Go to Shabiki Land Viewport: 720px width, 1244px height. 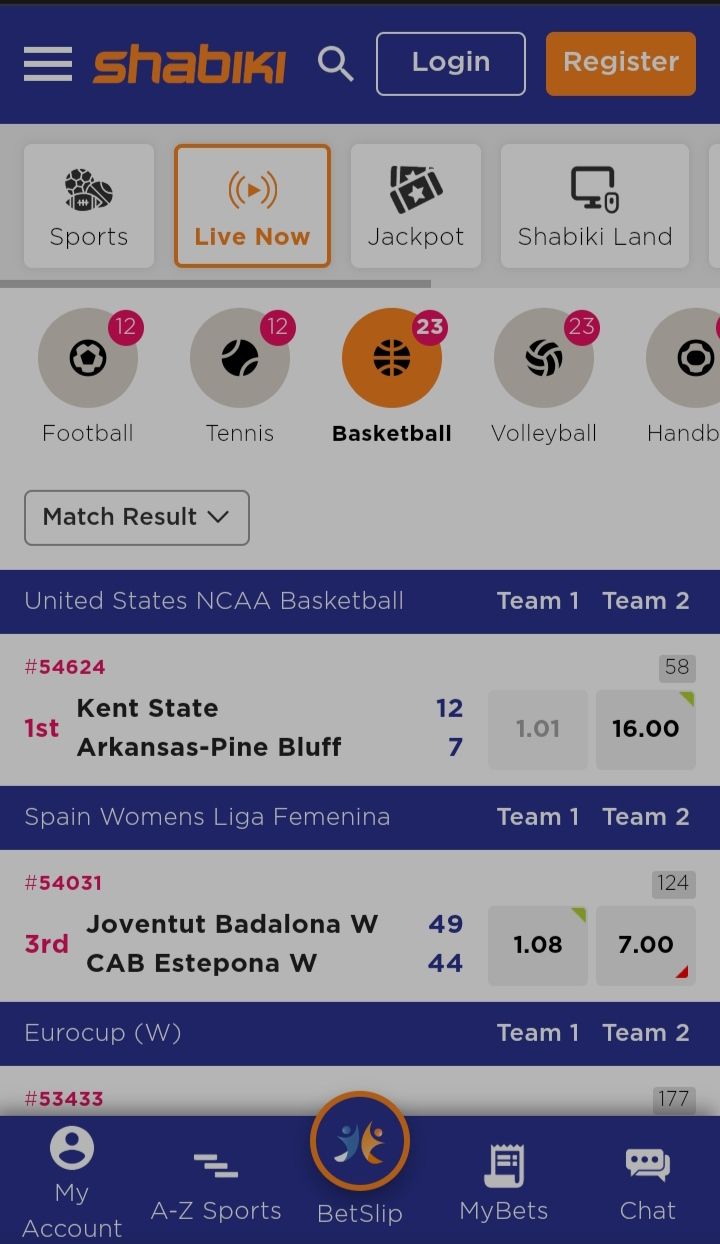(595, 206)
